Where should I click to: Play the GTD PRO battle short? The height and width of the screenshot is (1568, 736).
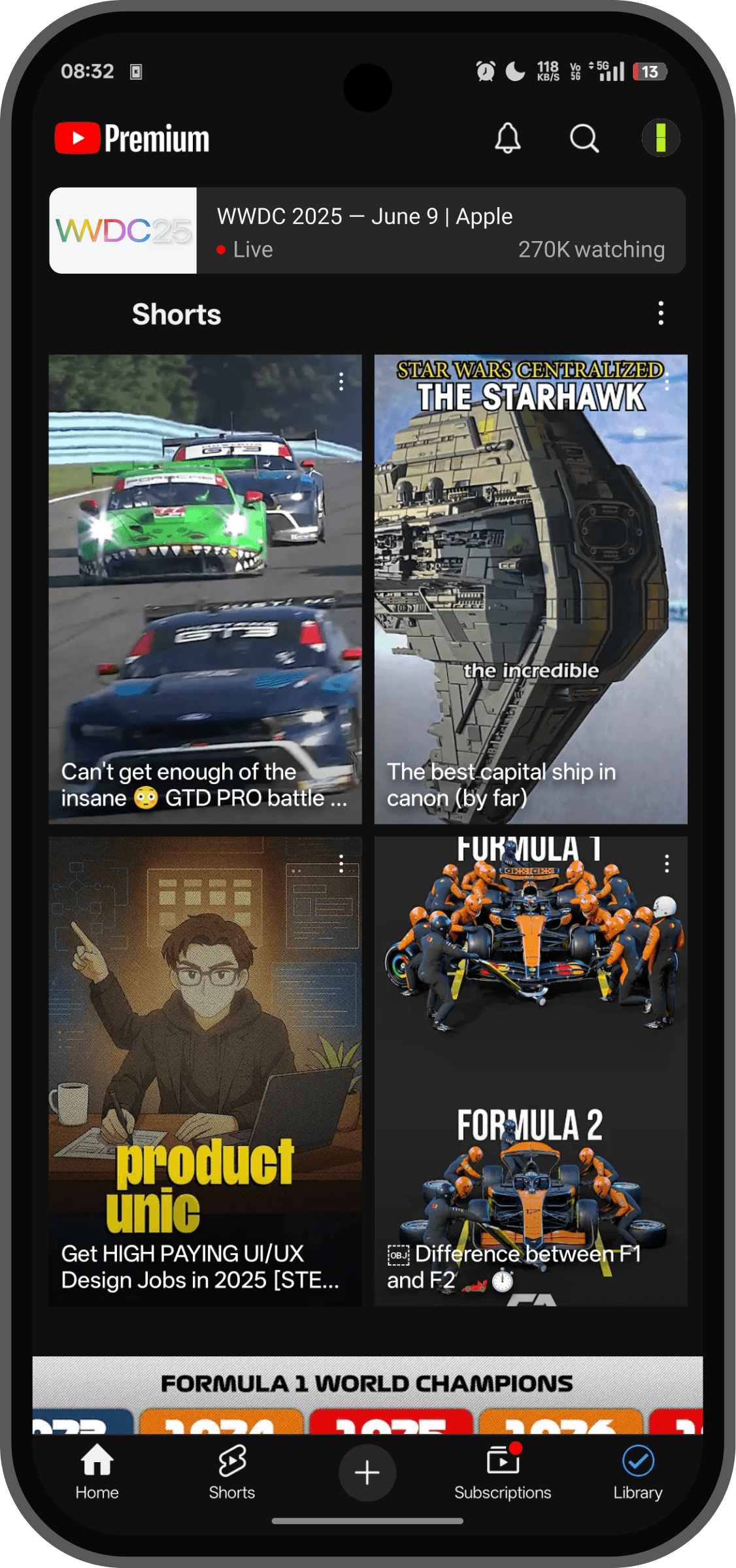pos(205,588)
